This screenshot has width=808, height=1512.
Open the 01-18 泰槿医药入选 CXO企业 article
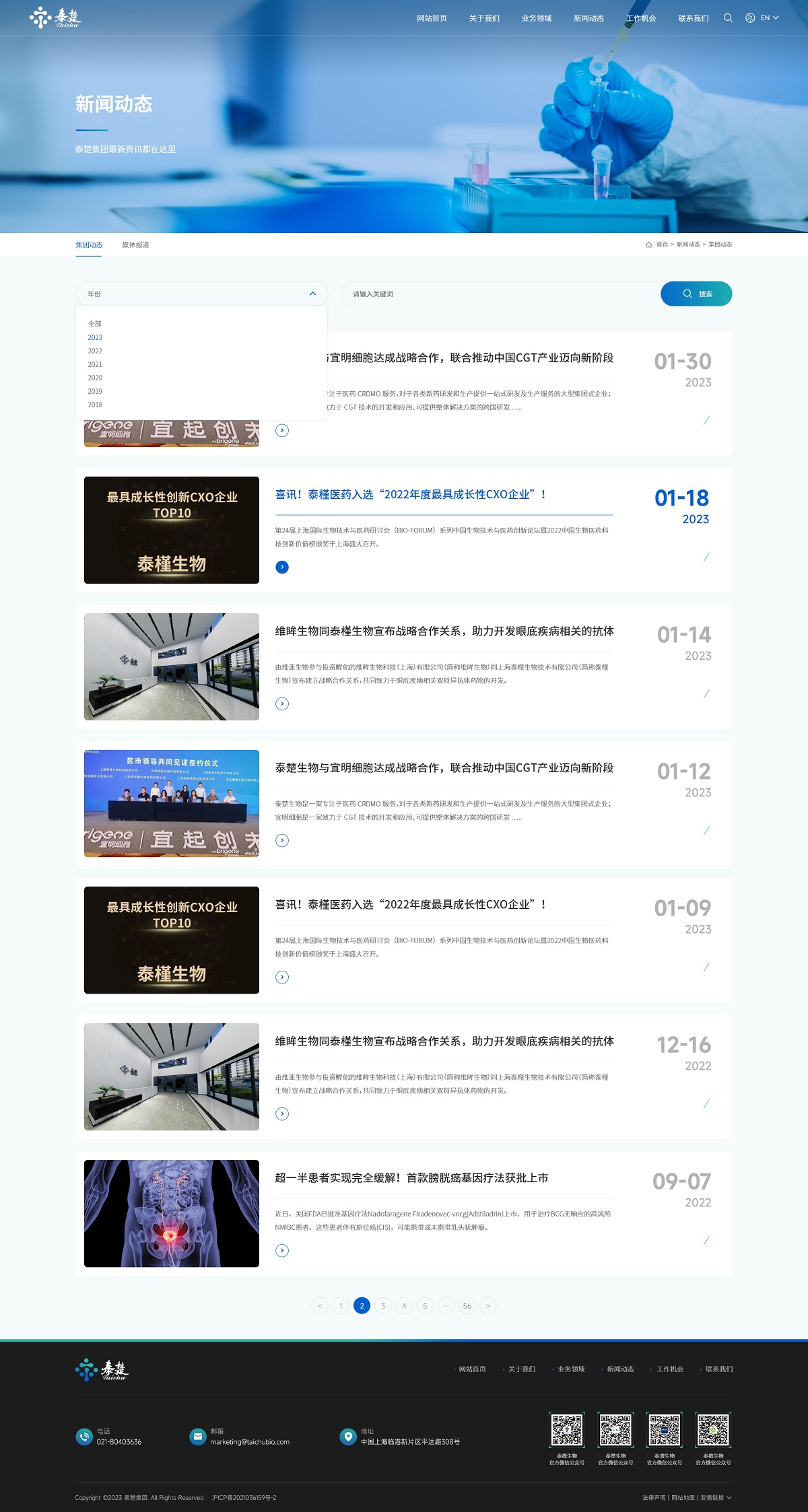(410, 495)
